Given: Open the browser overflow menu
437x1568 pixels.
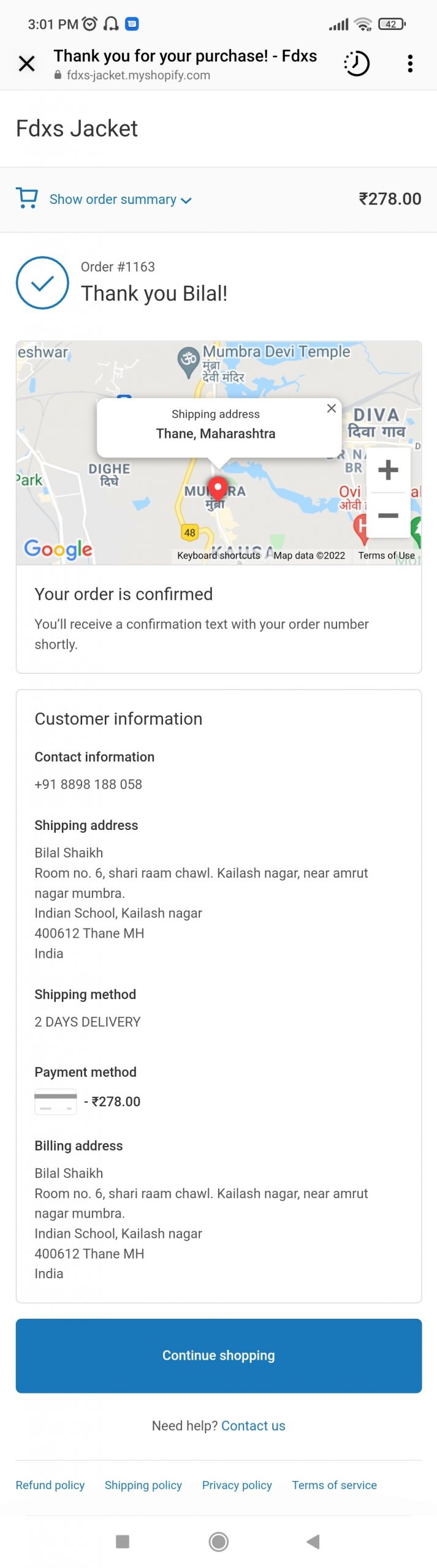Looking at the screenshot, I should click(409, 63).
